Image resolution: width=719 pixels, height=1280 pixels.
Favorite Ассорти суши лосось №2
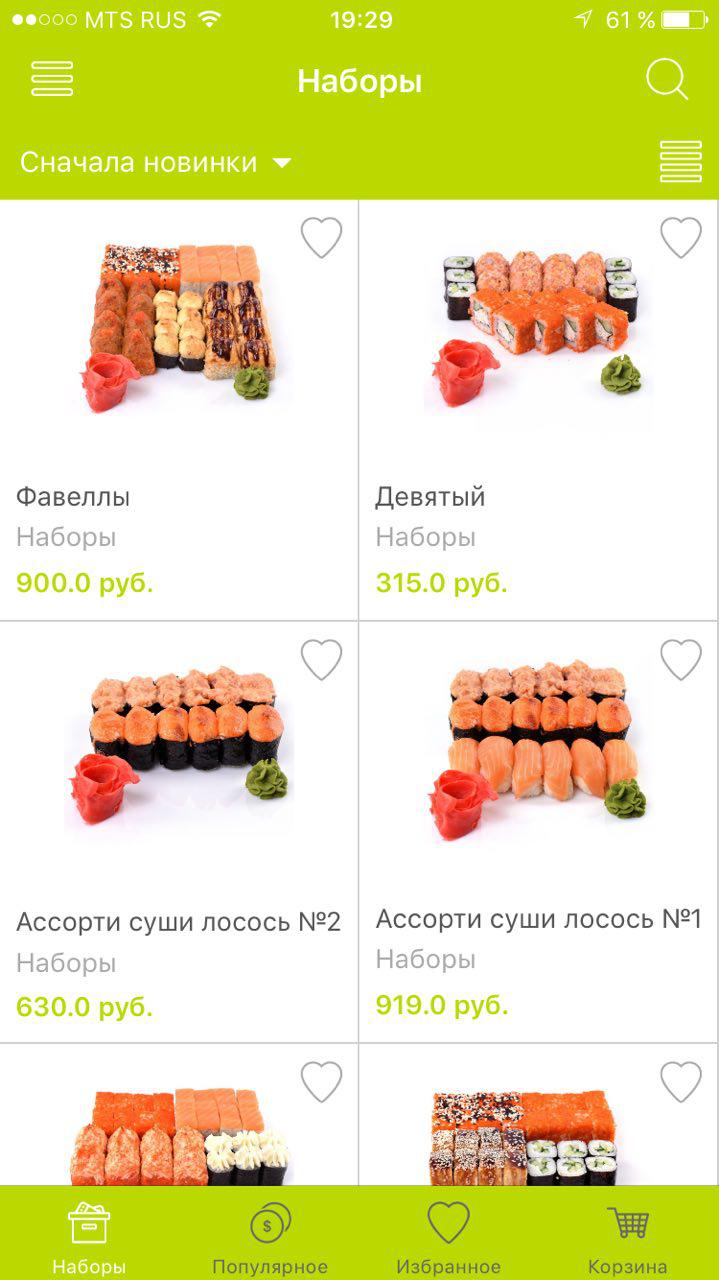click(x=321, y=660)
